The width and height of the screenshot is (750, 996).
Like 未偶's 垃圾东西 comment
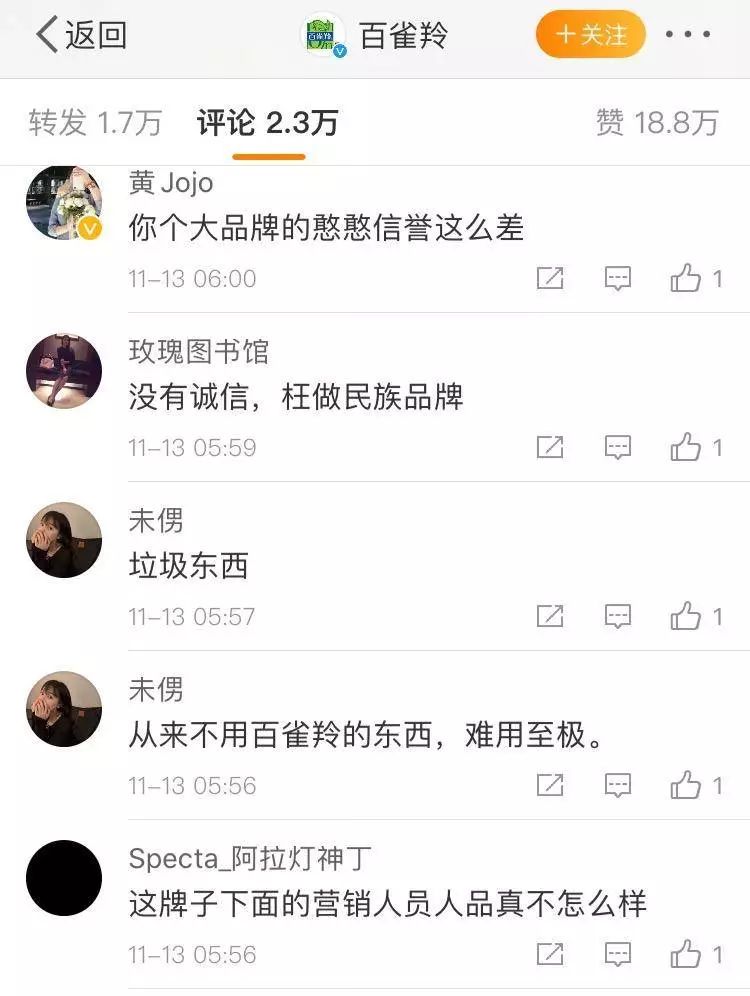[x=686, y=616]
